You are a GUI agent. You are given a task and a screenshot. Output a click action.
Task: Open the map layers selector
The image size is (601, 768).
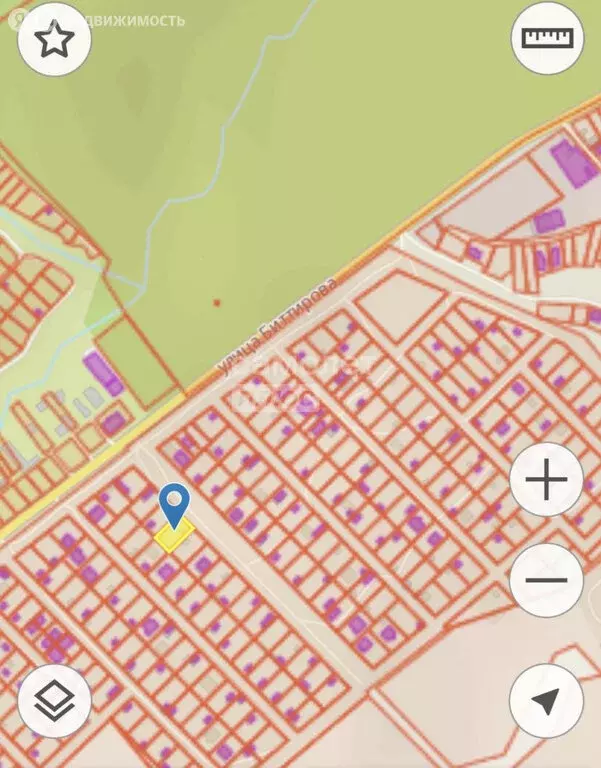coord(55,701)
